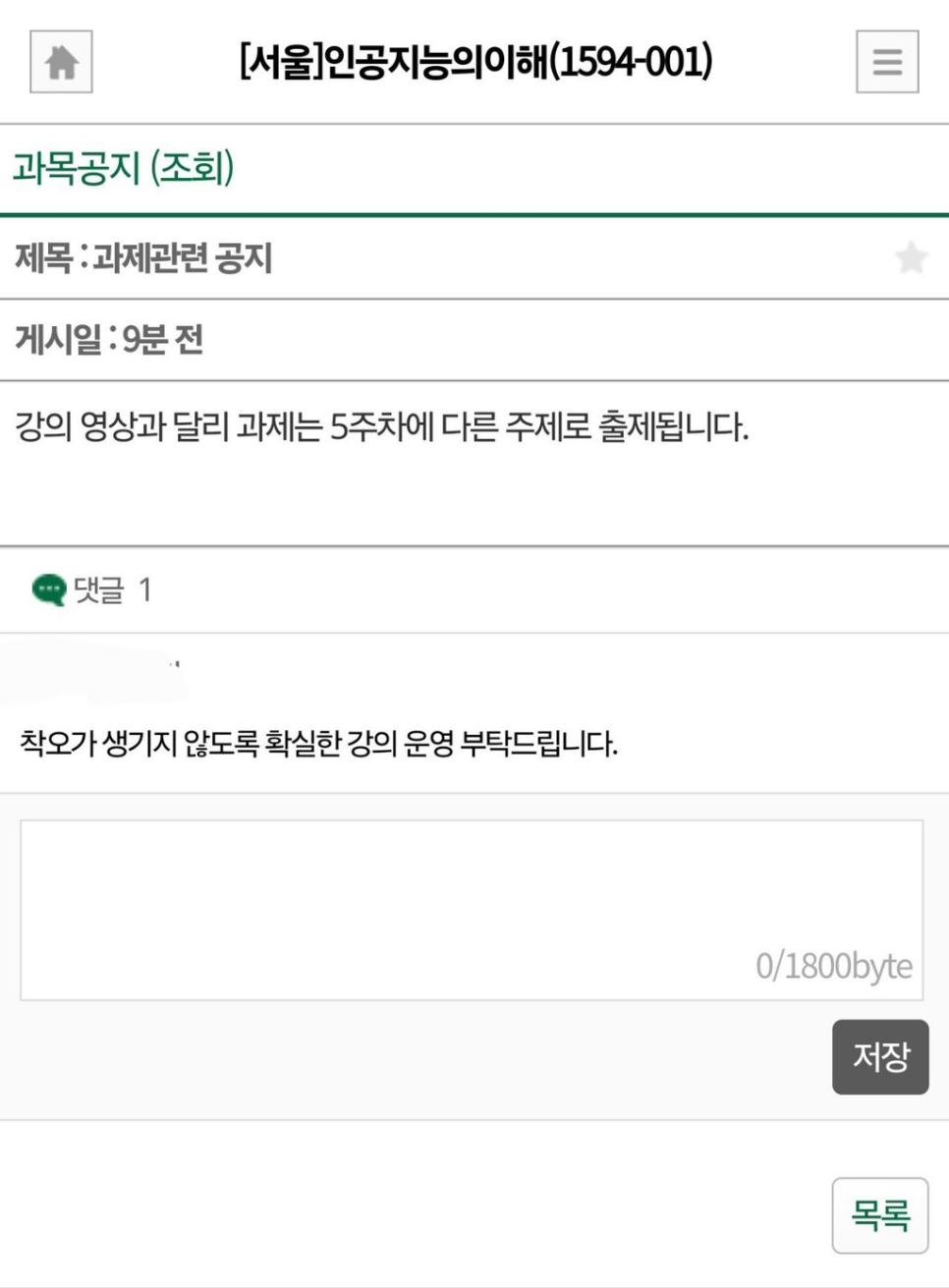Viewport: 949px width, 1288px height.
Task: Return to the list via 목록
Action: click(880, 1216)
